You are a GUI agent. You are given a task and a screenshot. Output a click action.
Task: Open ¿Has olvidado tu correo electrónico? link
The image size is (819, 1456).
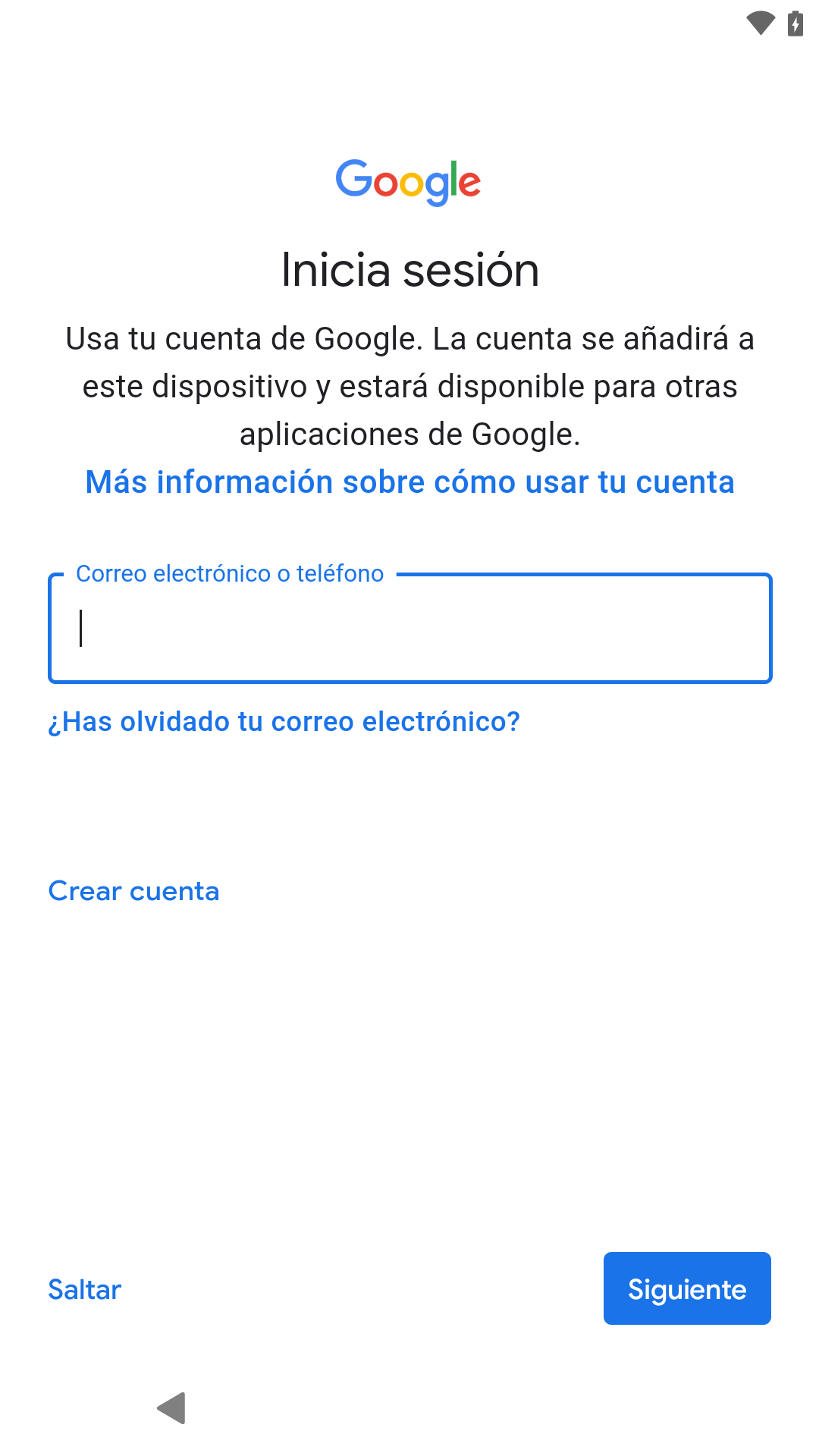pos(284,722)
